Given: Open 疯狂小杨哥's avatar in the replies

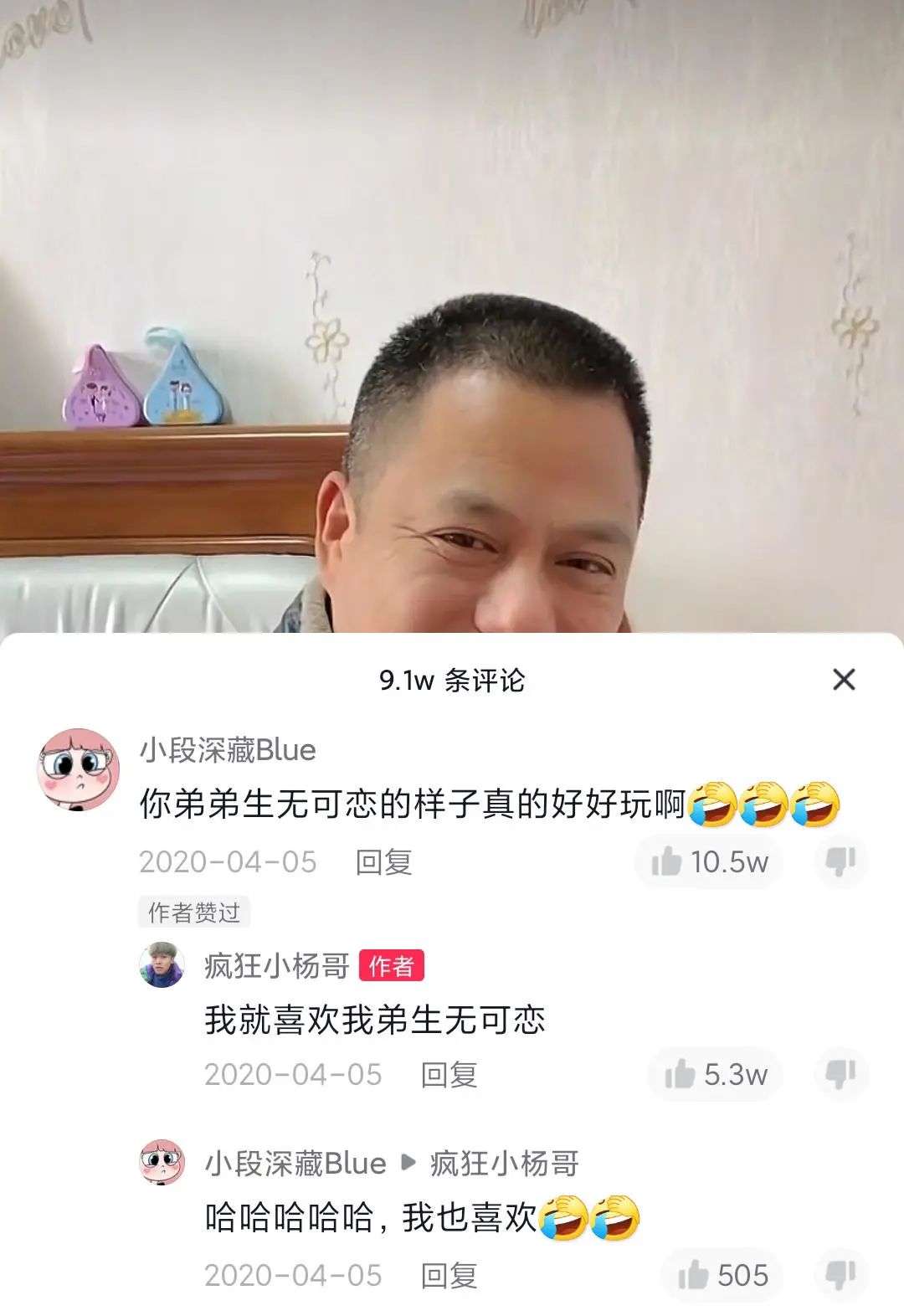Looking at the screenshot, I should (162, 965).
